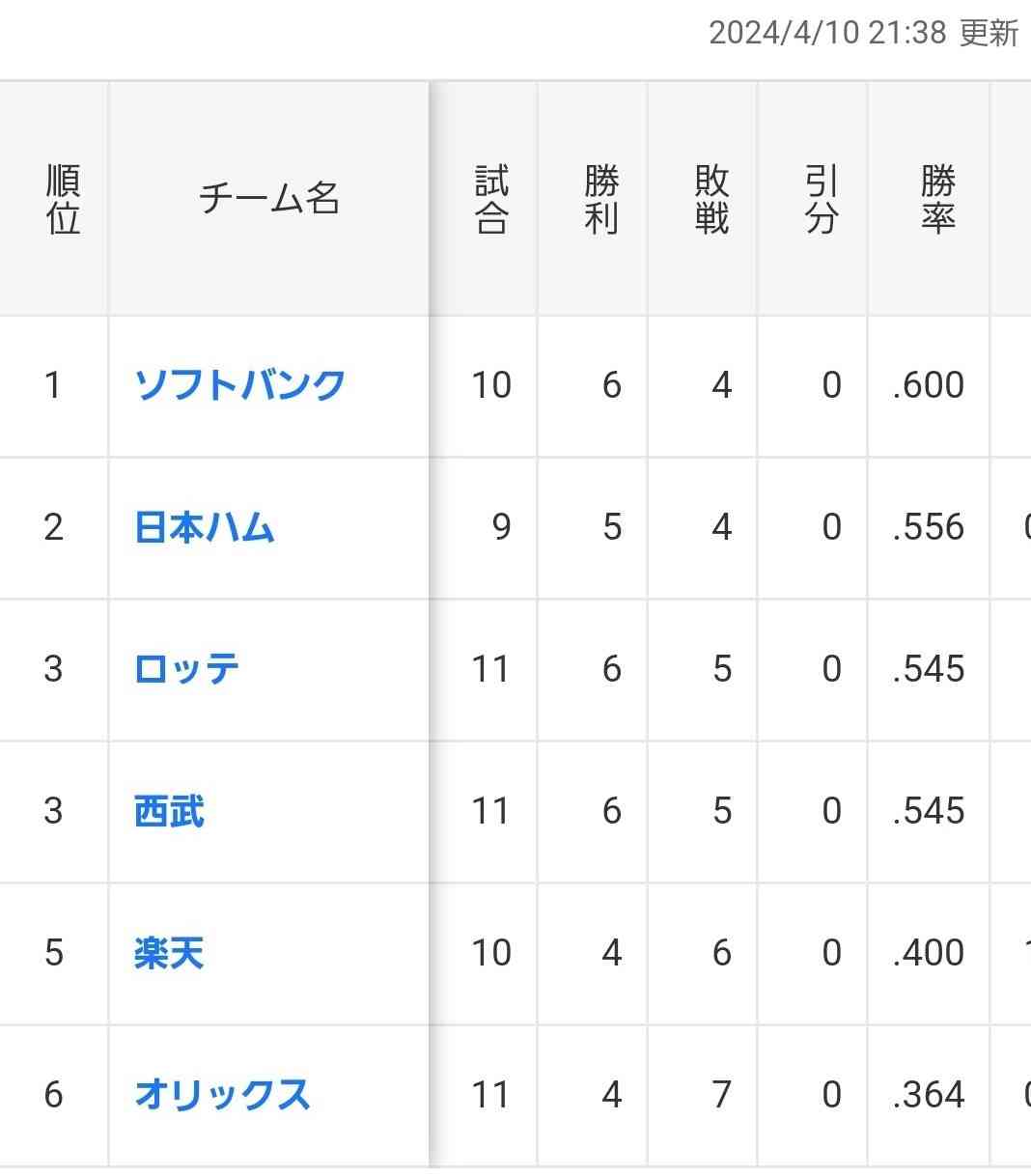Open the 日本ハム team page
Screen dimensions: 1031x1176
[x=205, y=527]
